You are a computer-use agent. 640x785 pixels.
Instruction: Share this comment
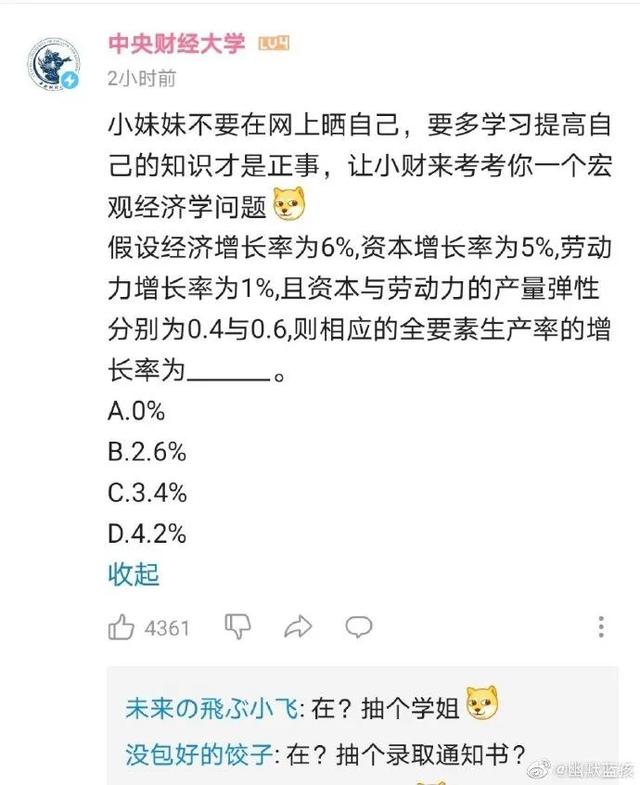[297, 627]
